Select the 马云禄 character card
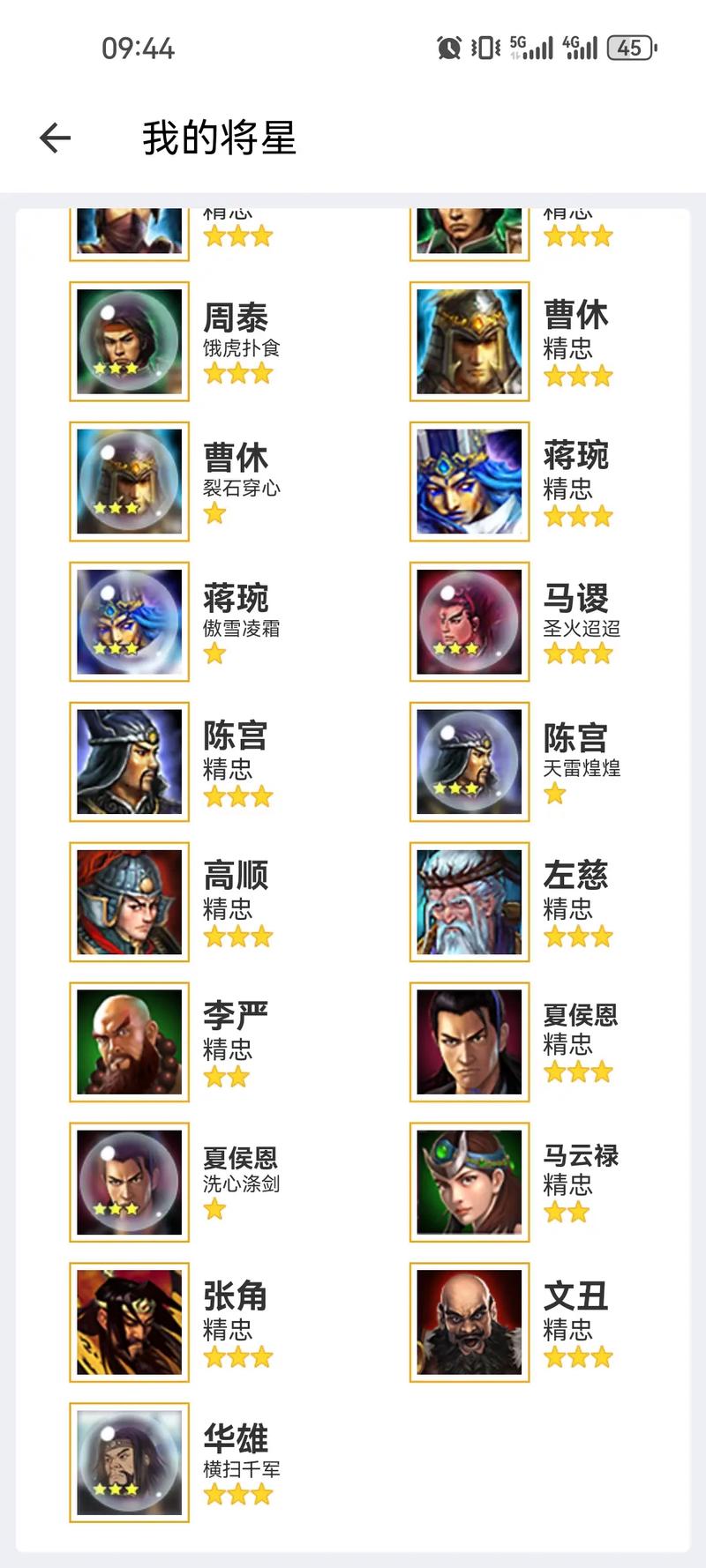Viewport: 706px width, 1568px height. click(469, 1182)
